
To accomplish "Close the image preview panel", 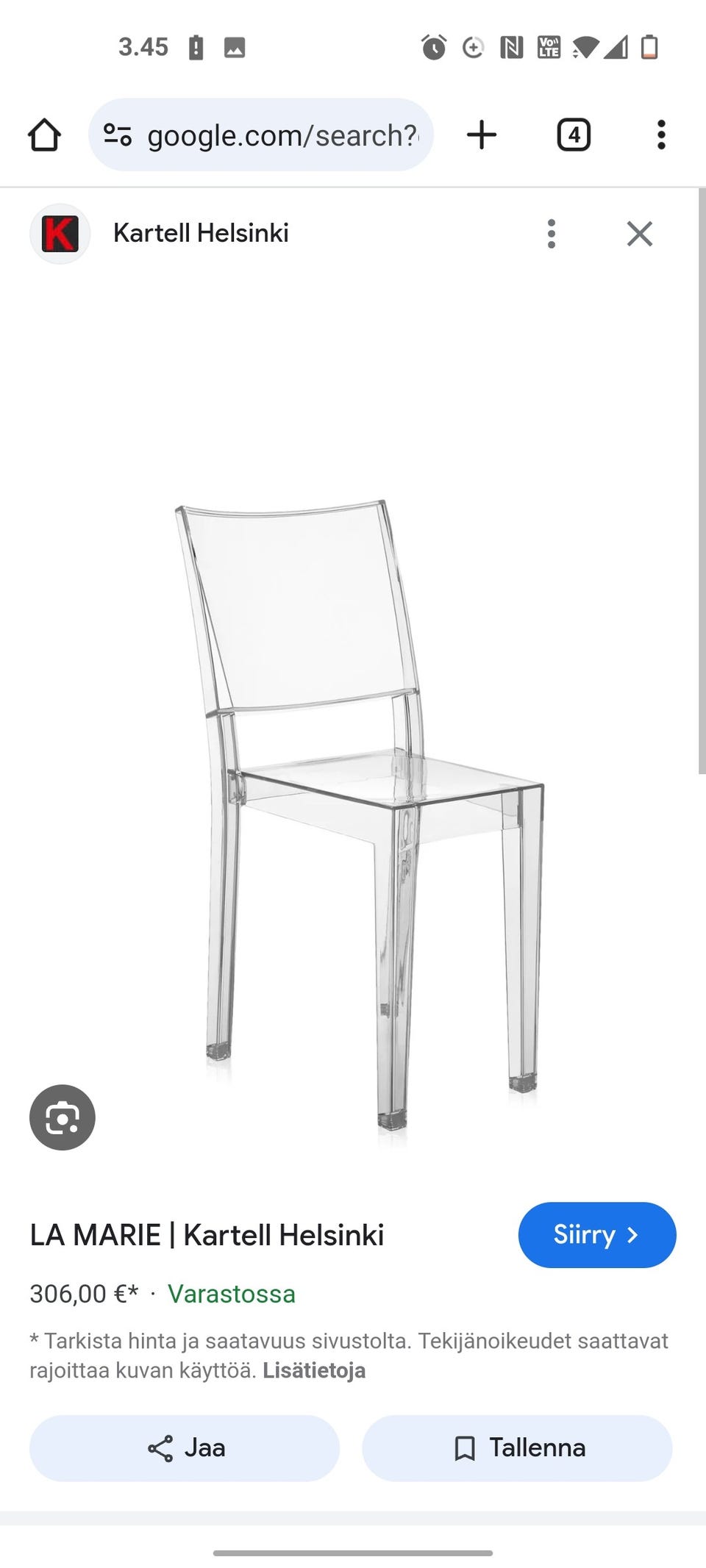I will 639,234.
